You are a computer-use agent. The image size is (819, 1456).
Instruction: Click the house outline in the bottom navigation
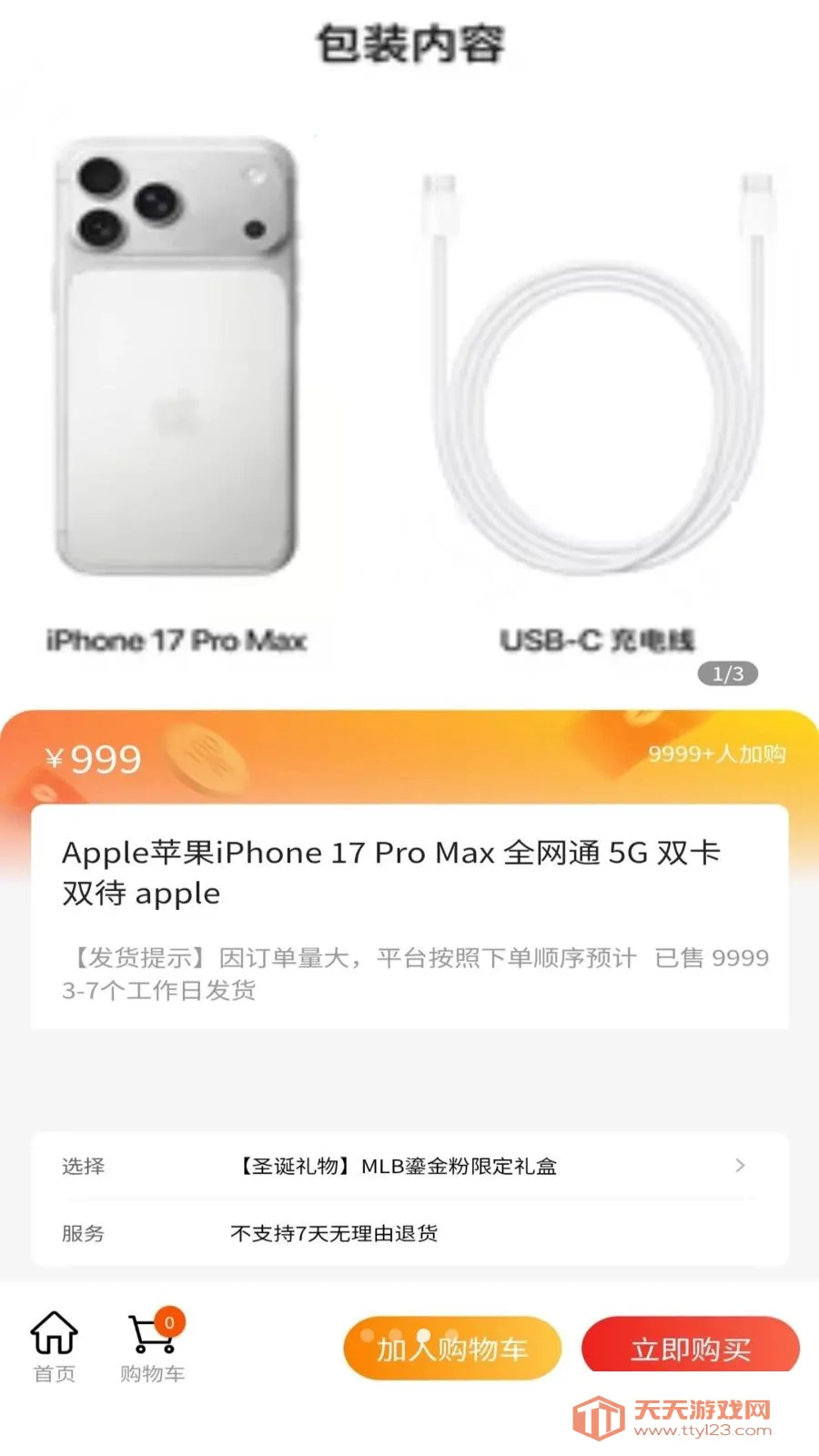coord(53,1333)
